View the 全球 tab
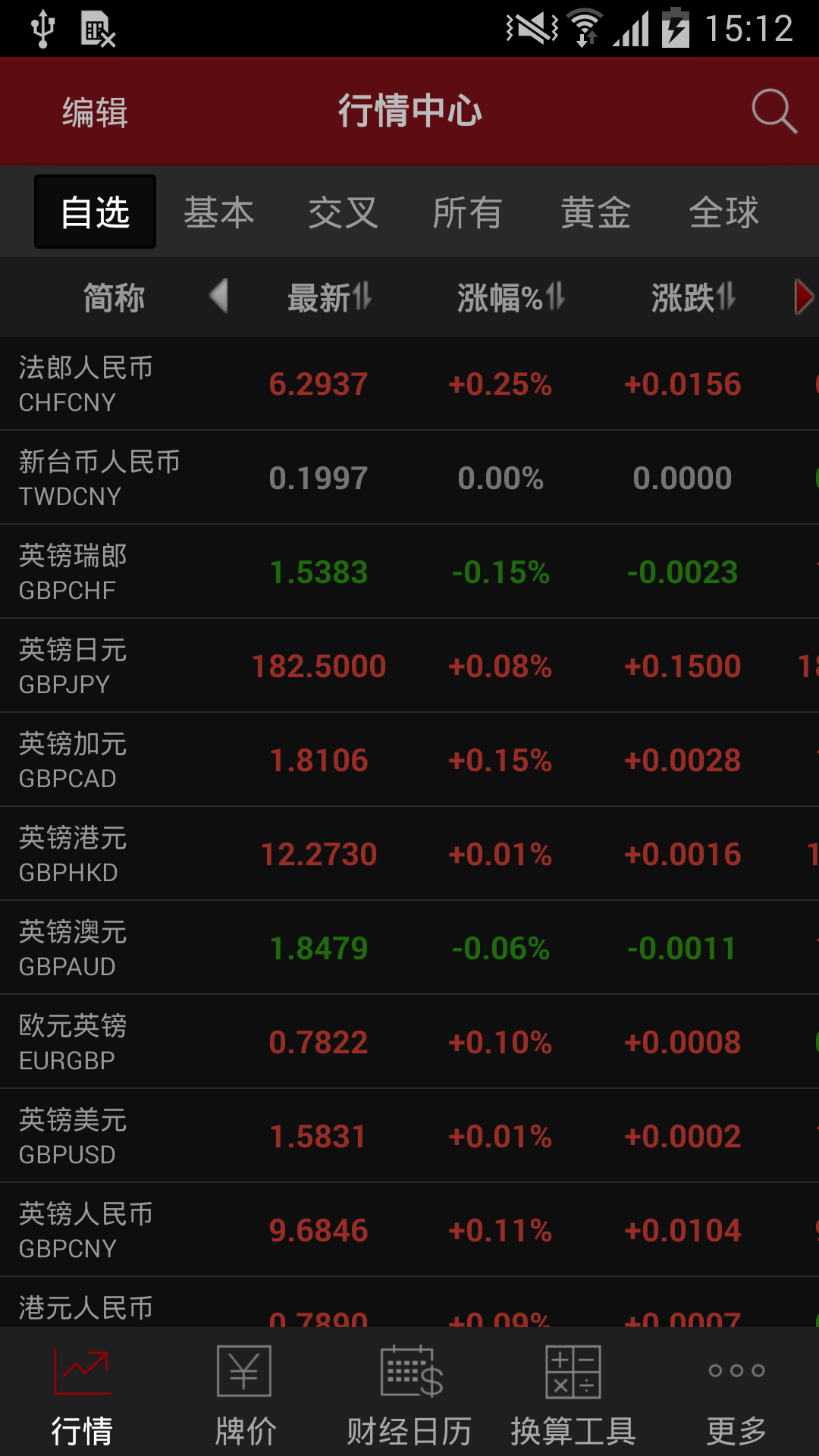Image resolution: width=819 pixels, height=1456 pixels. pos(723,212)
